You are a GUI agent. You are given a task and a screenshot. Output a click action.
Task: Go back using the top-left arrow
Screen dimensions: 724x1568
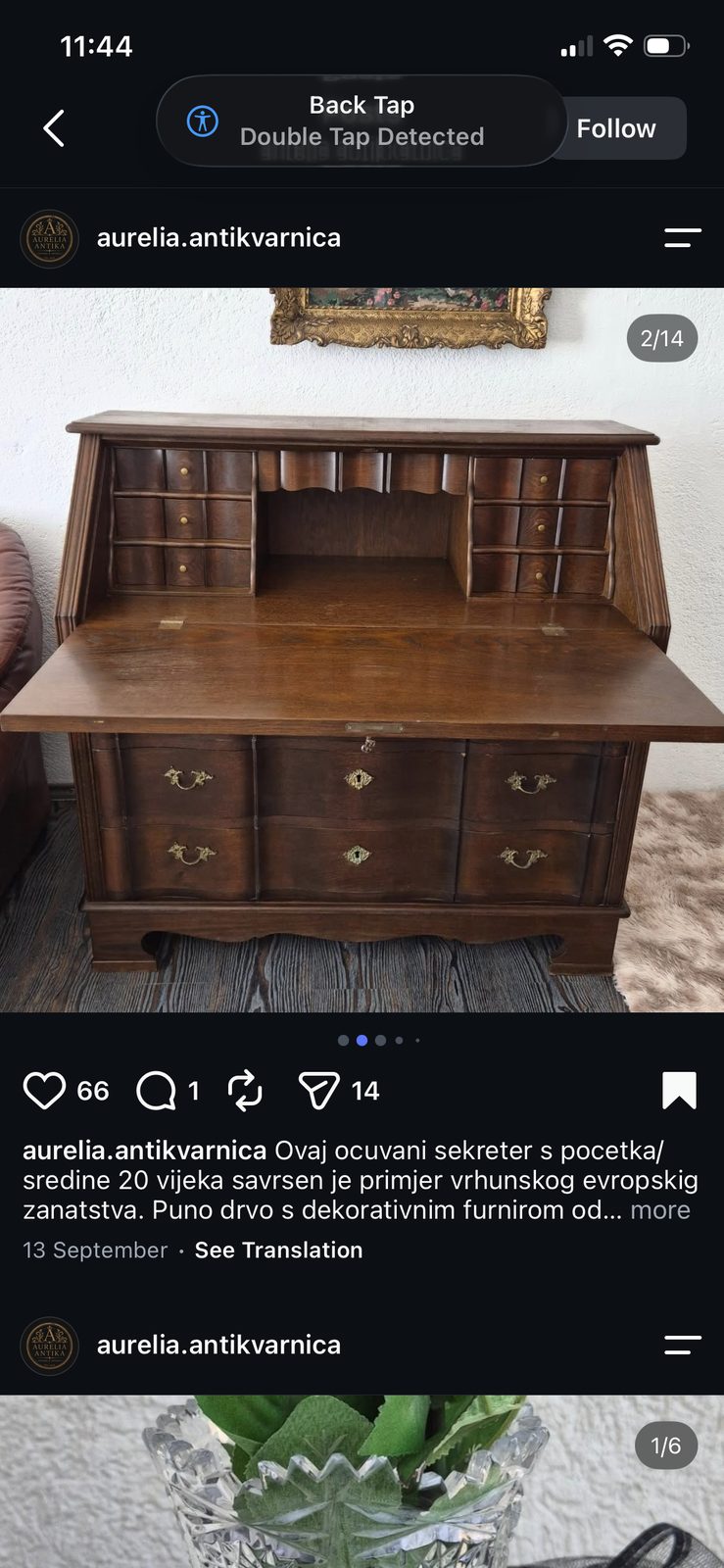point(54,128)
